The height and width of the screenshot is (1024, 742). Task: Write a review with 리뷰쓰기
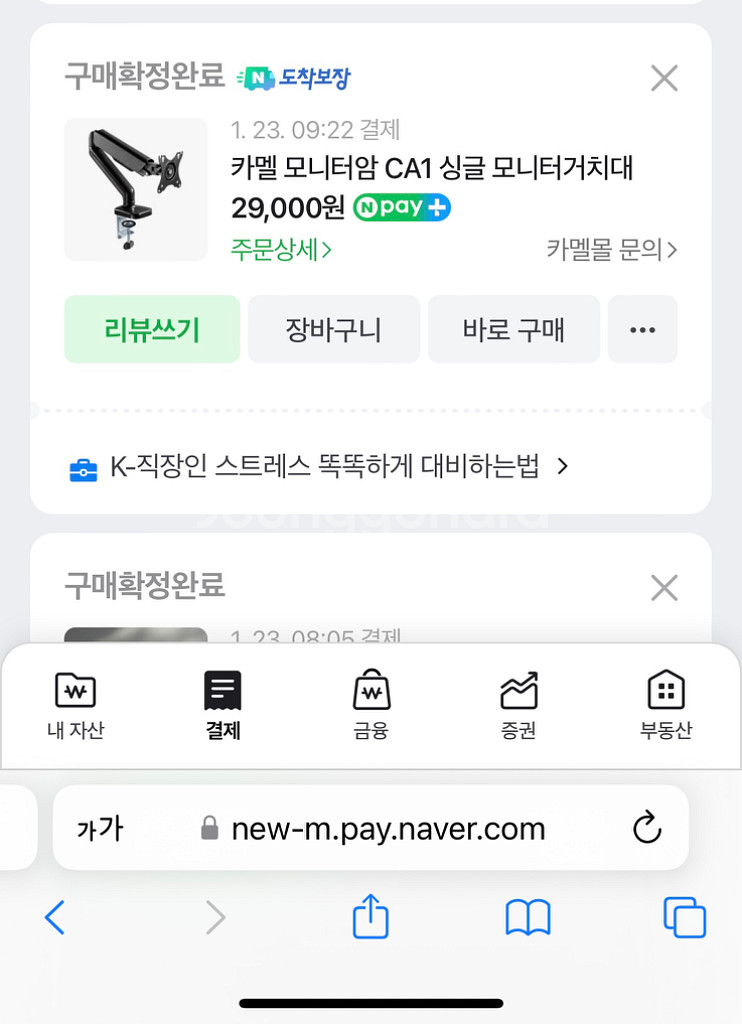click(x=152, y=329)
